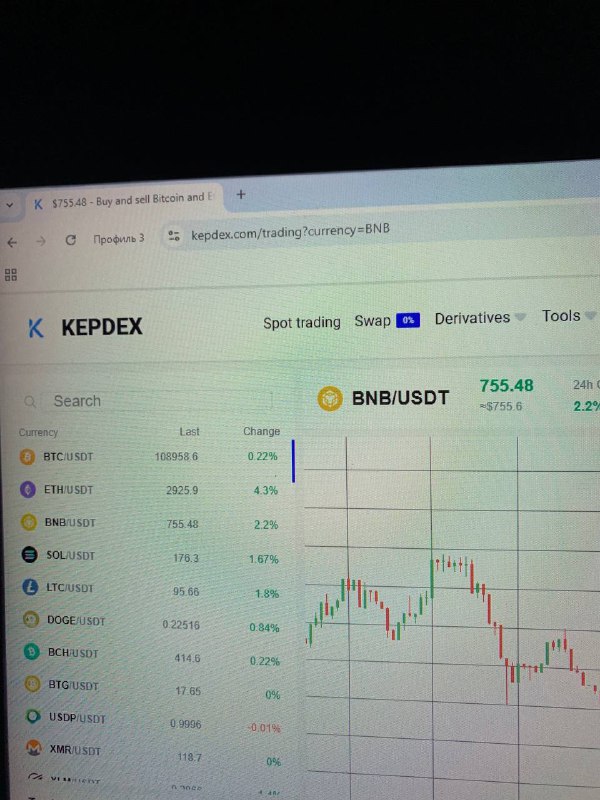Open the USDP/USDT market
The image size is (600, 800).
click(x=76, y=718)
